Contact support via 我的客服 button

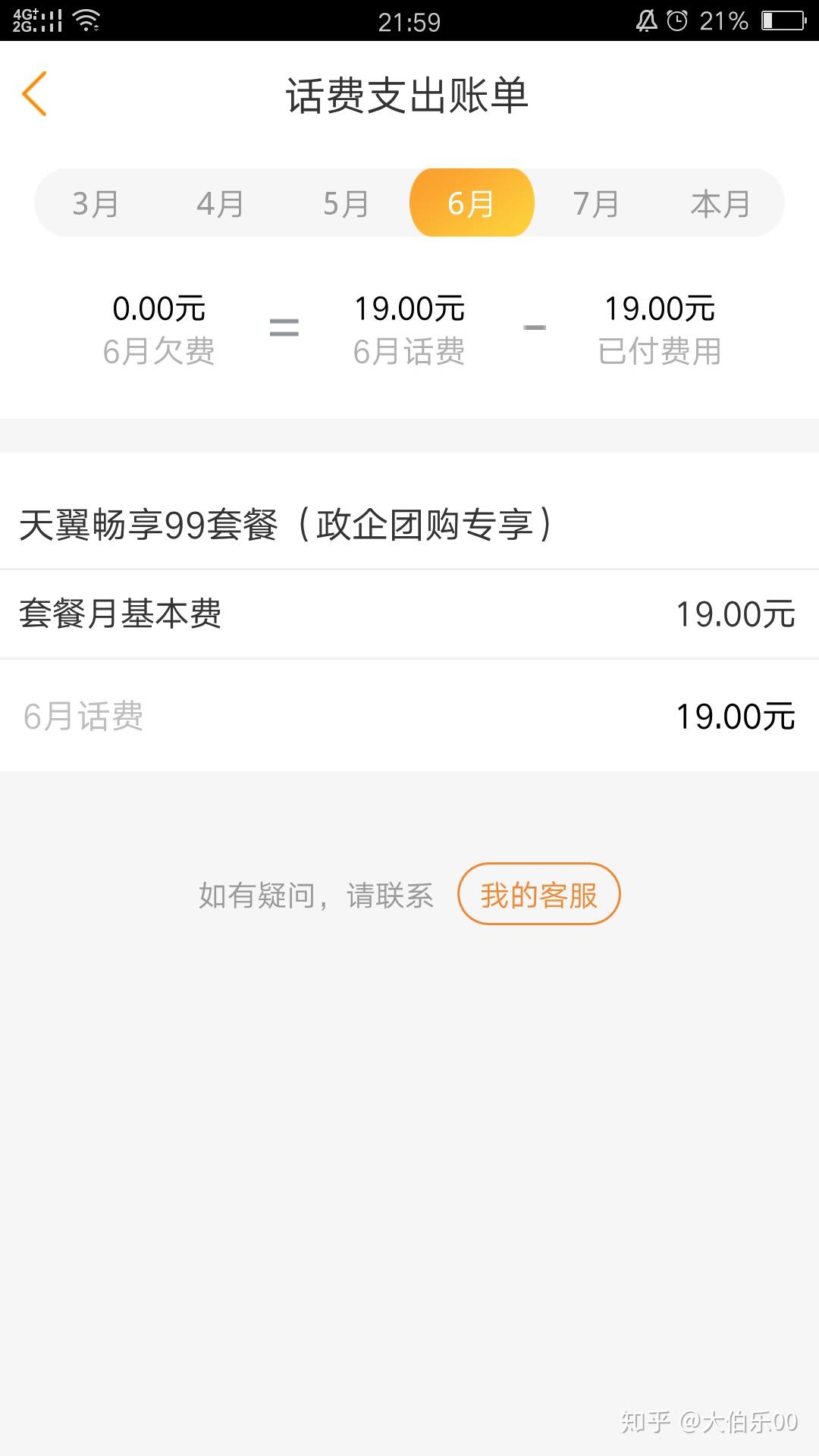[539, 894]
